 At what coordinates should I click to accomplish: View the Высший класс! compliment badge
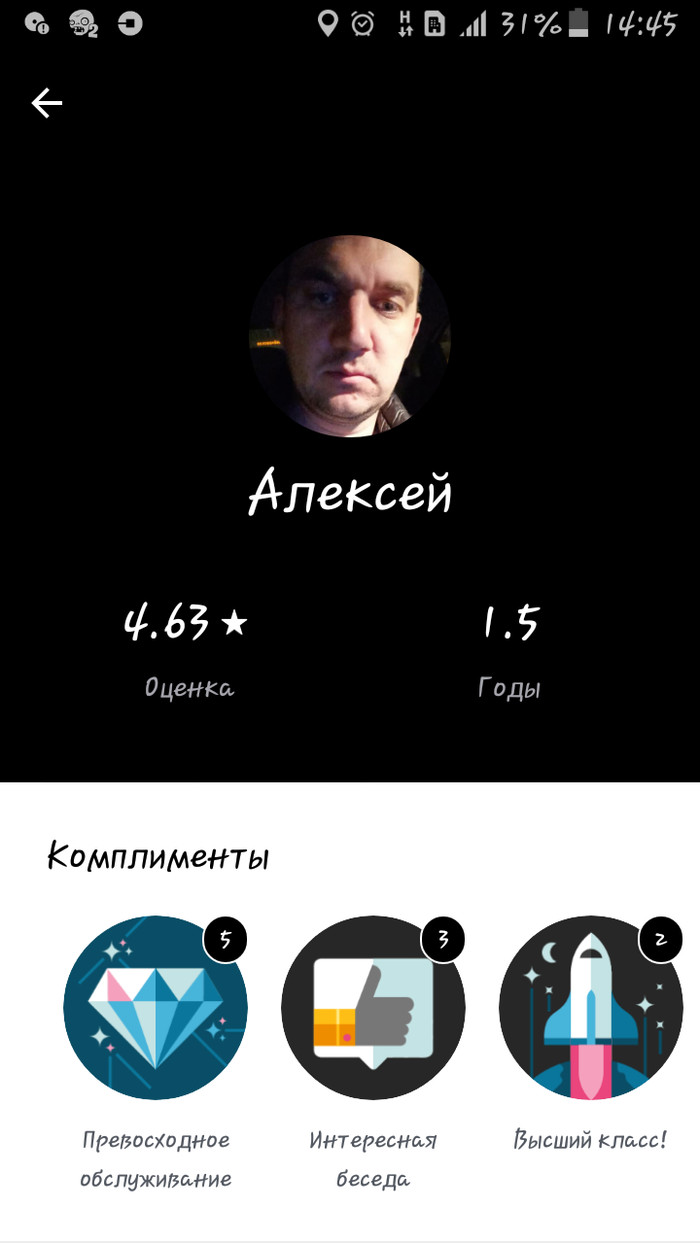click(590, 1008)
